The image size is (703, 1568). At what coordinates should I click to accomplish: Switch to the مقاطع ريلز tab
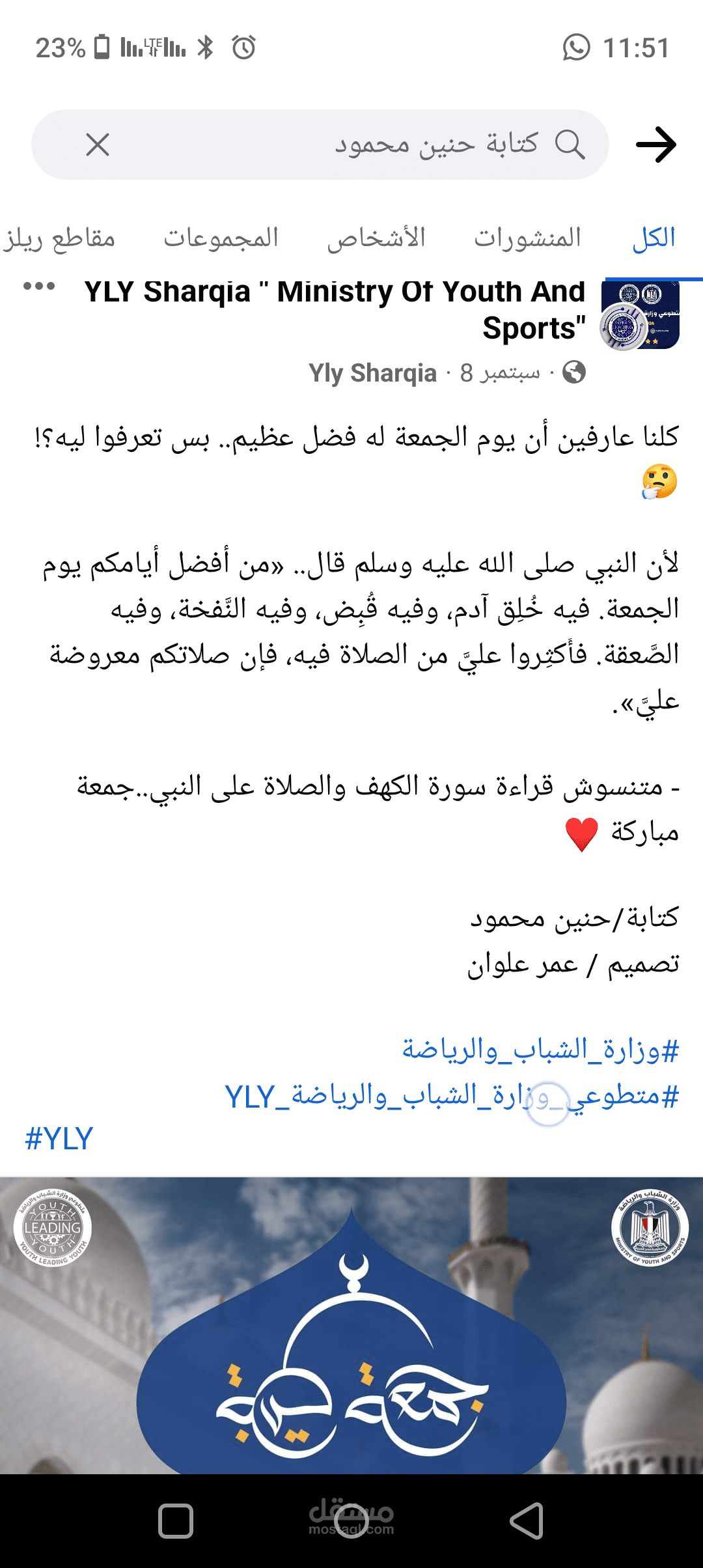click(x=60, y=238)
